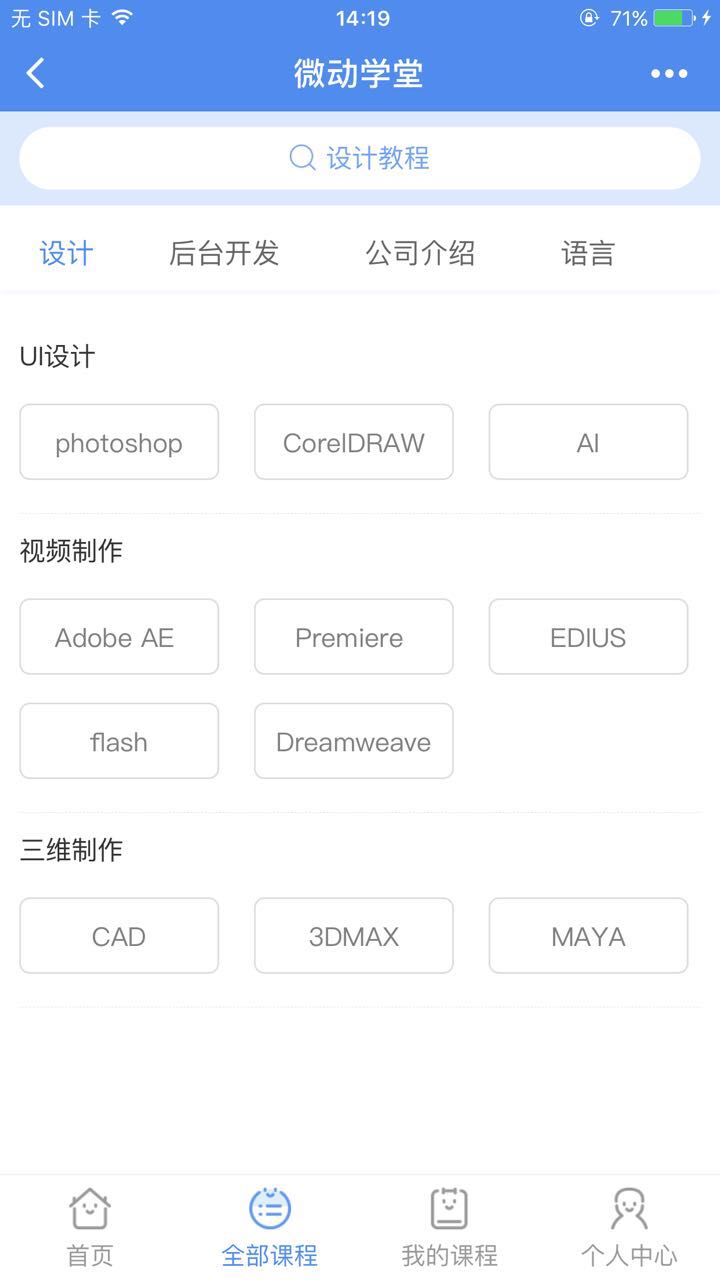Choose the MAYA course chip

click(588, 936)
